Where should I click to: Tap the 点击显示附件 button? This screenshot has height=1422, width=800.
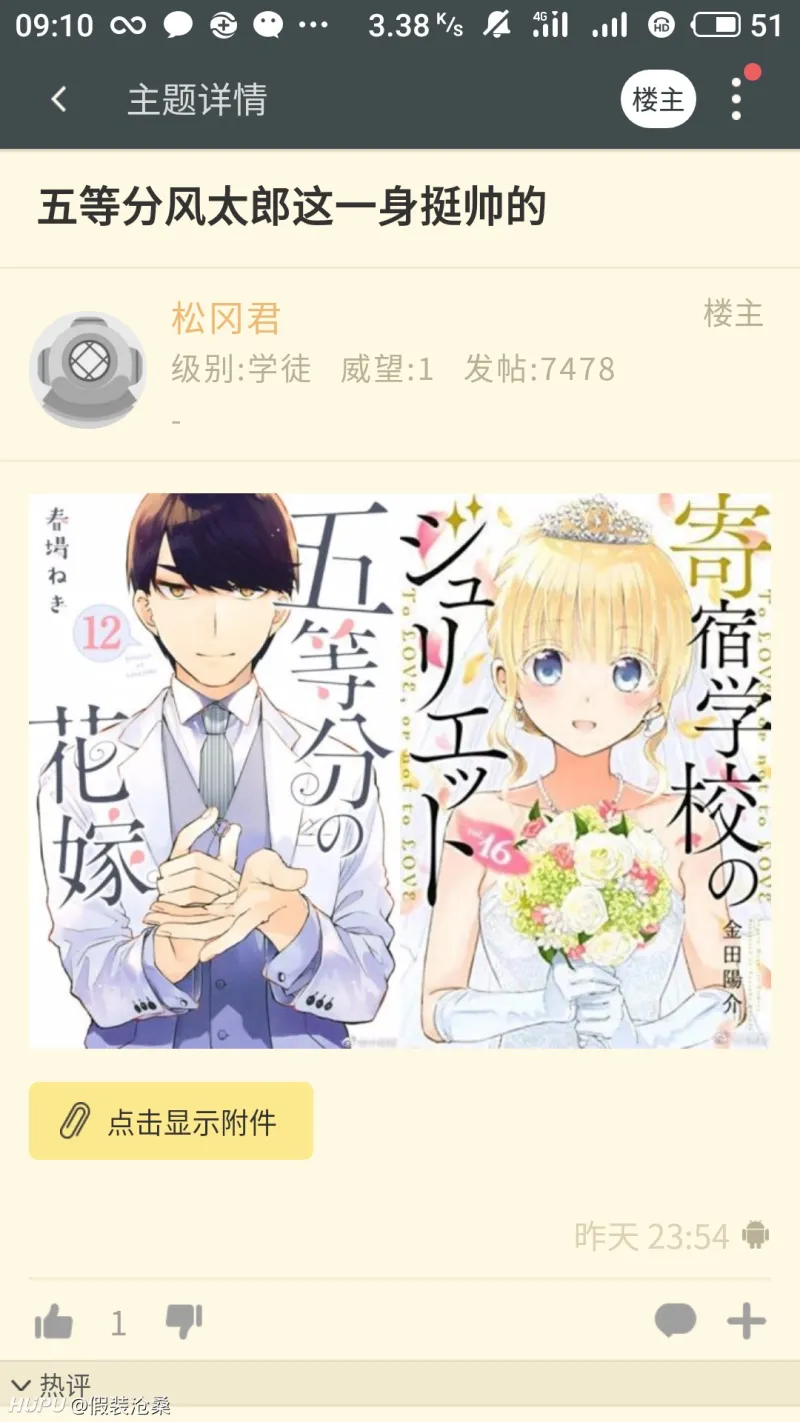pos(171,1121)
